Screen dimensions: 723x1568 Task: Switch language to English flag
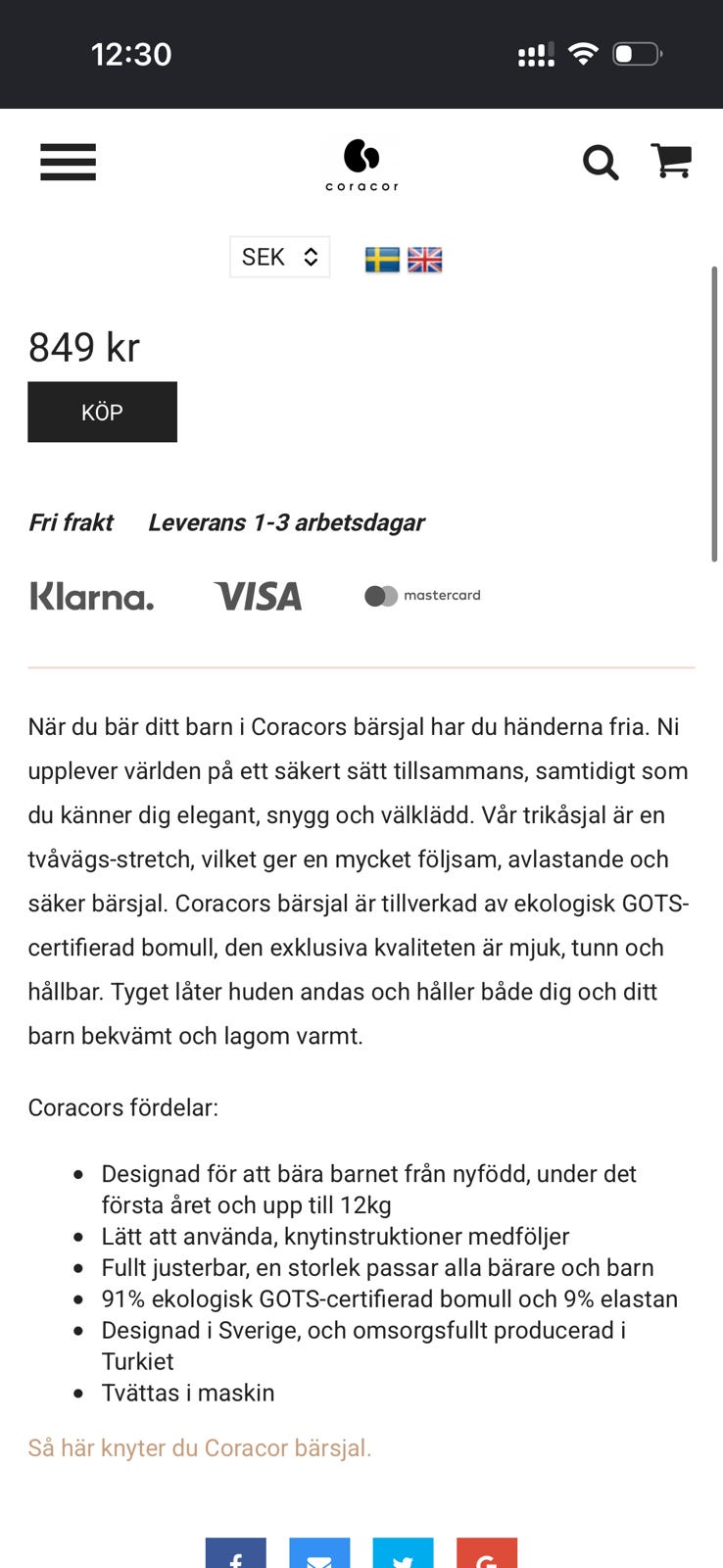pyautogui.click(x=424, y=260)
